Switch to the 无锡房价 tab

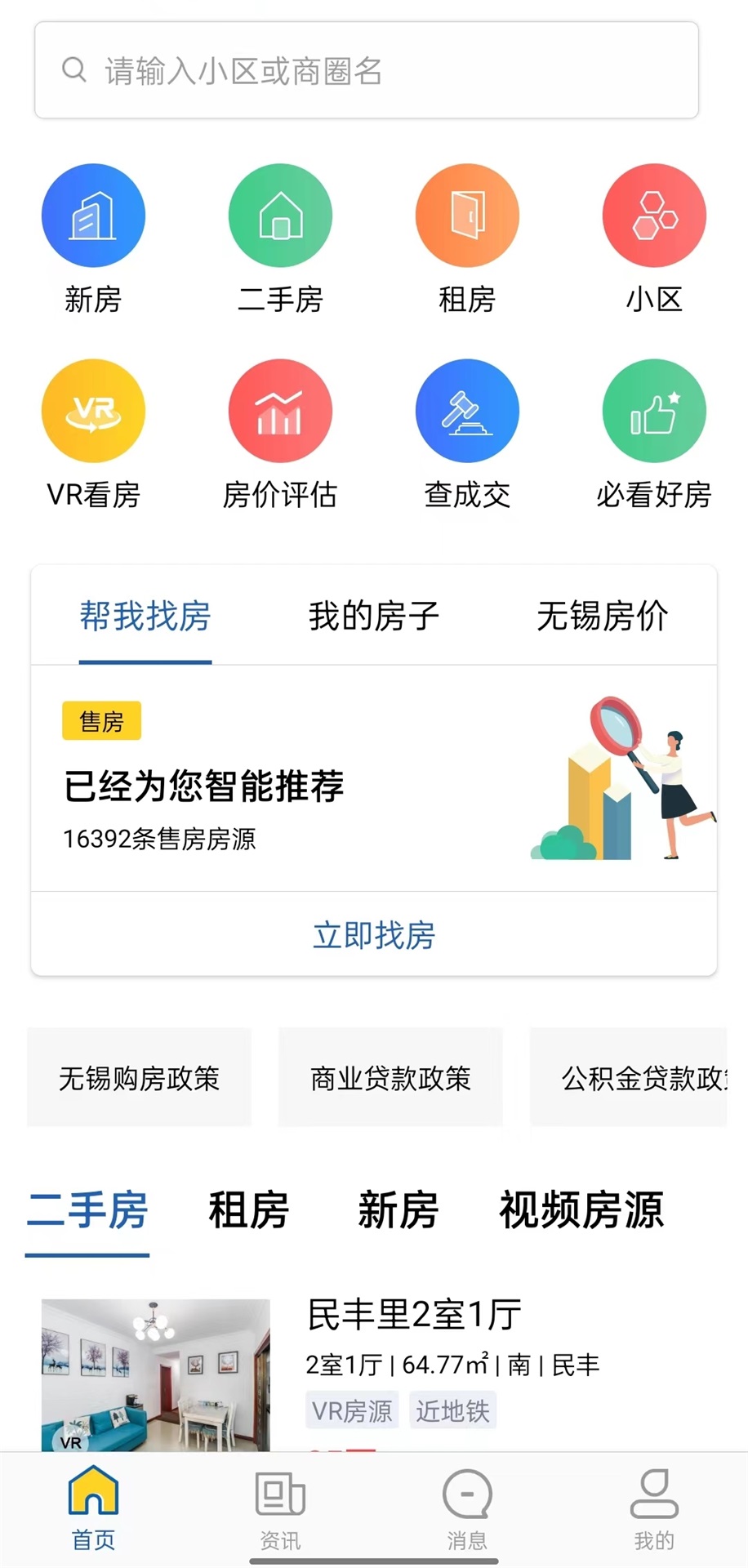coord(603,616)
